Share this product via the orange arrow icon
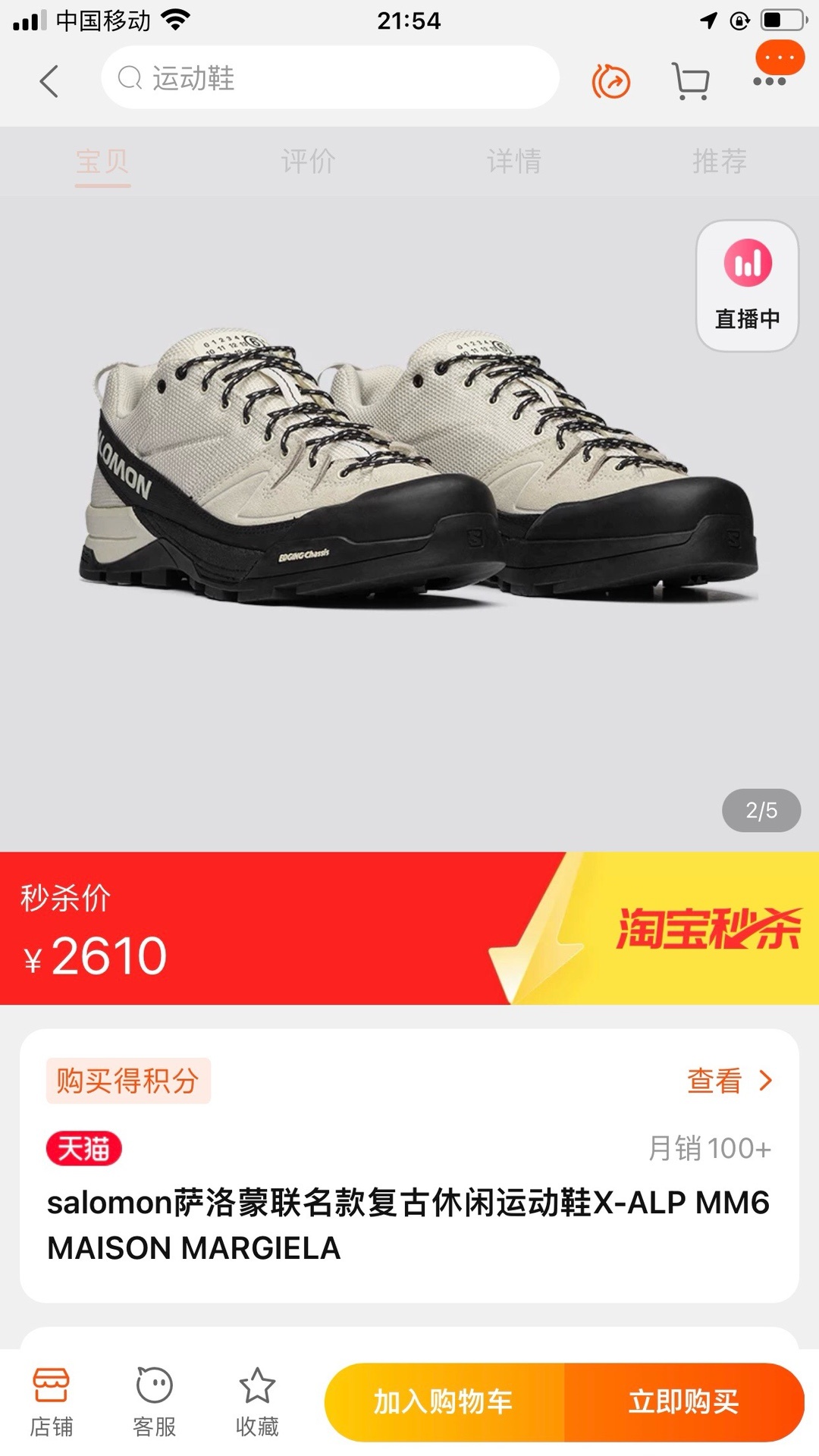This screenshot has width=819, height=1456. (610, 81)
